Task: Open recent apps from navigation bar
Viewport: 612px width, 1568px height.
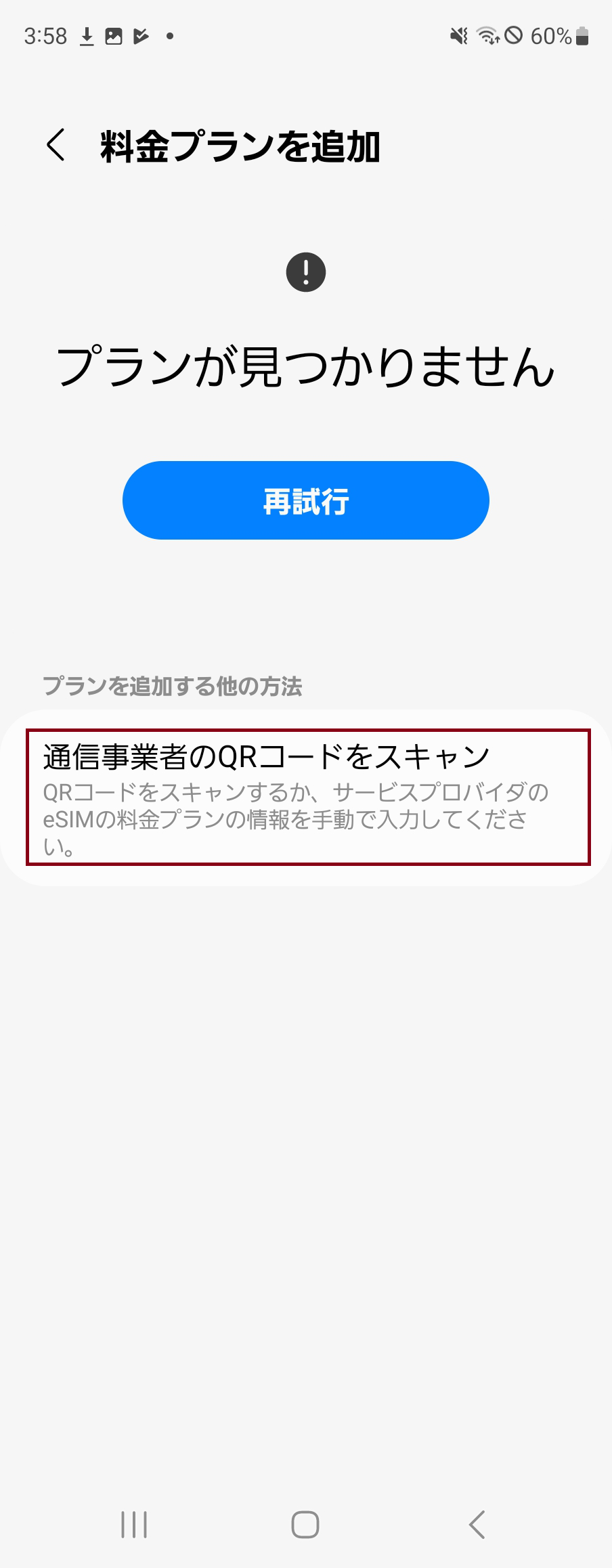Action: pyautogui.click(x=134, y=1525)
